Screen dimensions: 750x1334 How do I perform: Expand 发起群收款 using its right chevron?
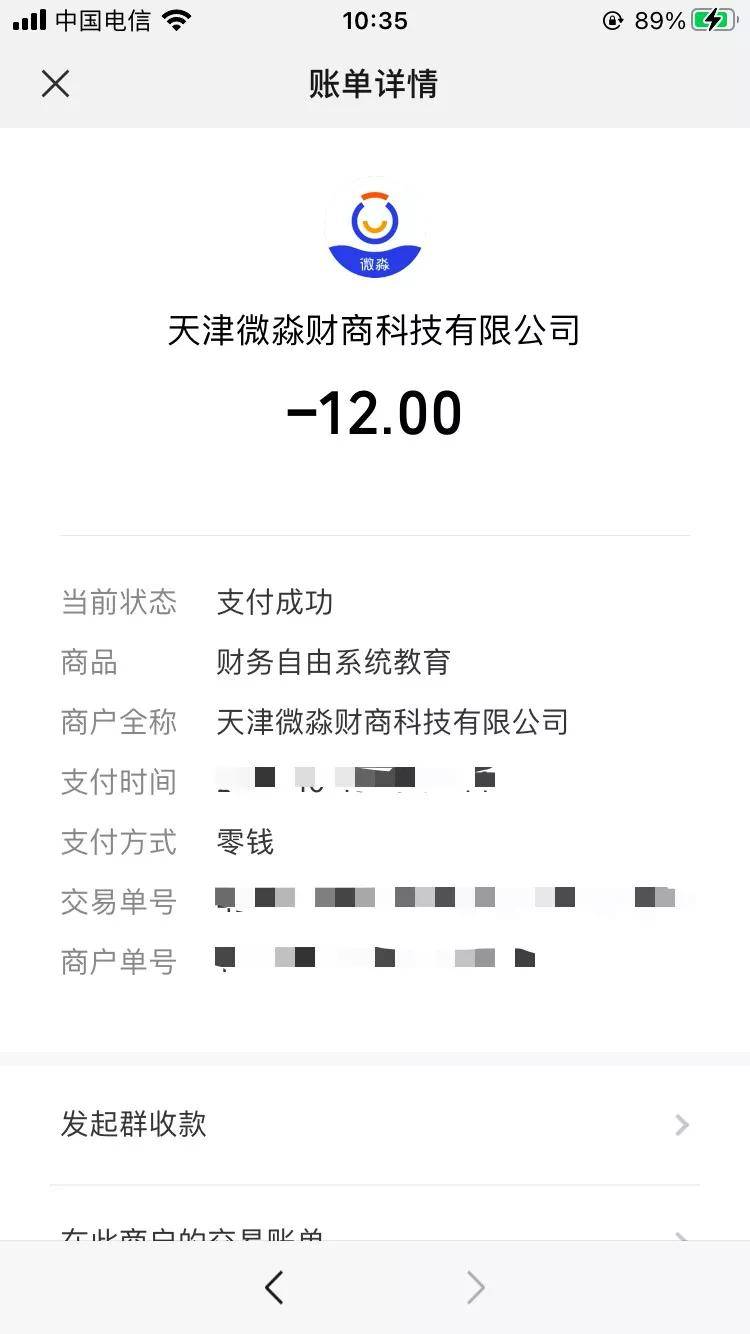coord(682,1125)
